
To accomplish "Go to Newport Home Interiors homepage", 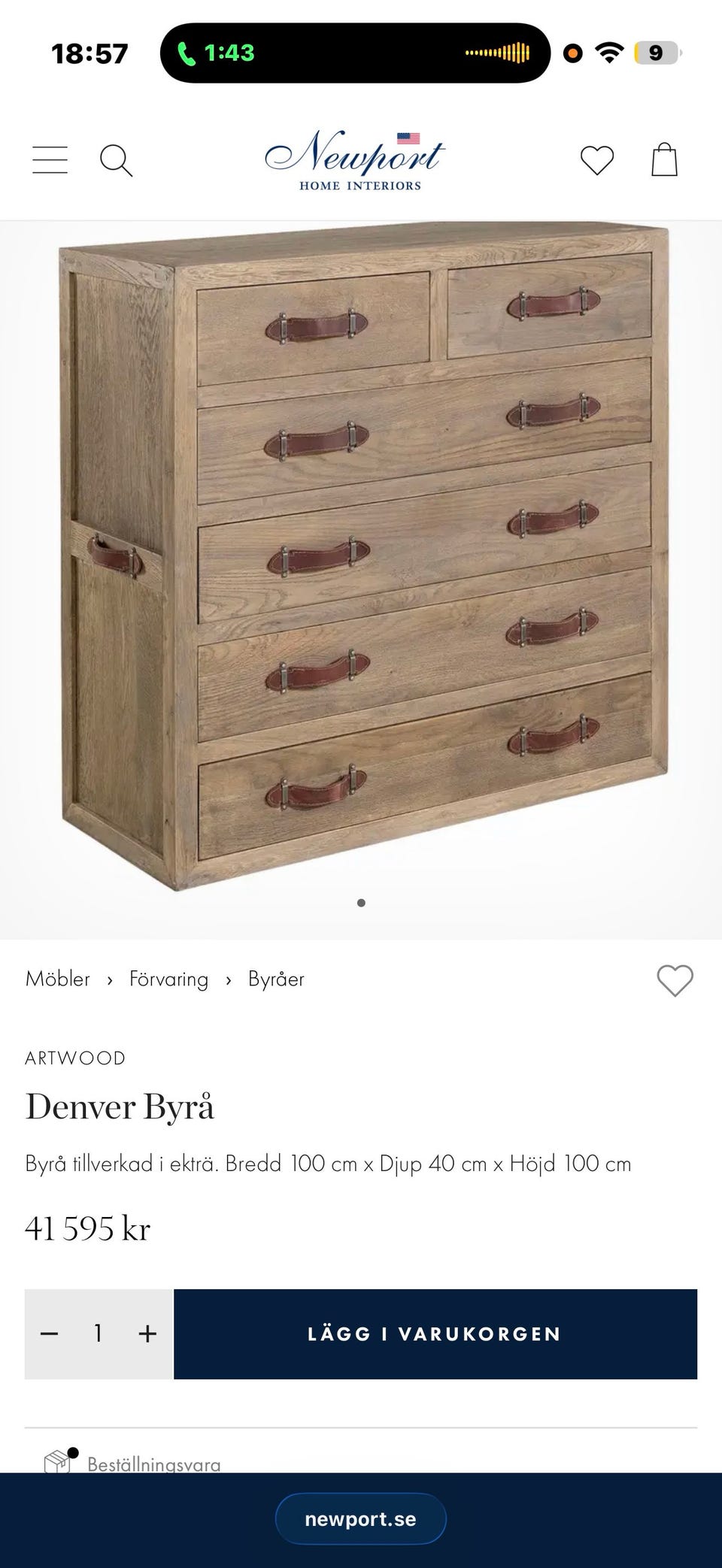I will pos(354,160).
